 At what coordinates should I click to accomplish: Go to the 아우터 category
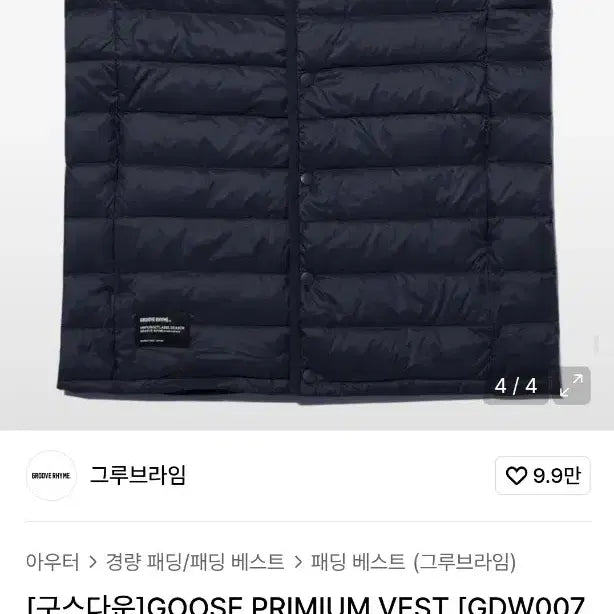[52, 562]
